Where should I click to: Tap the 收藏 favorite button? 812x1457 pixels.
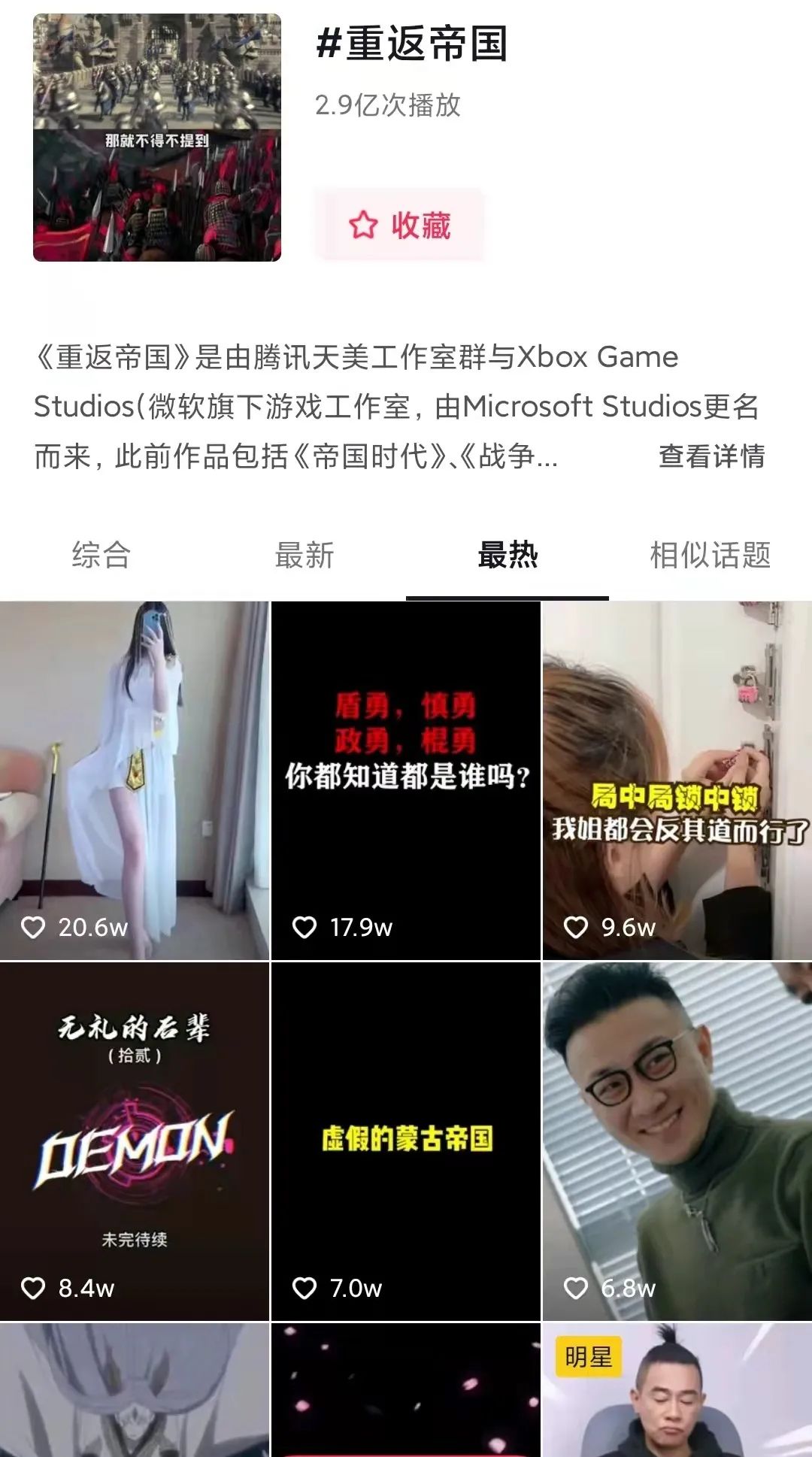tap(399, 225)
